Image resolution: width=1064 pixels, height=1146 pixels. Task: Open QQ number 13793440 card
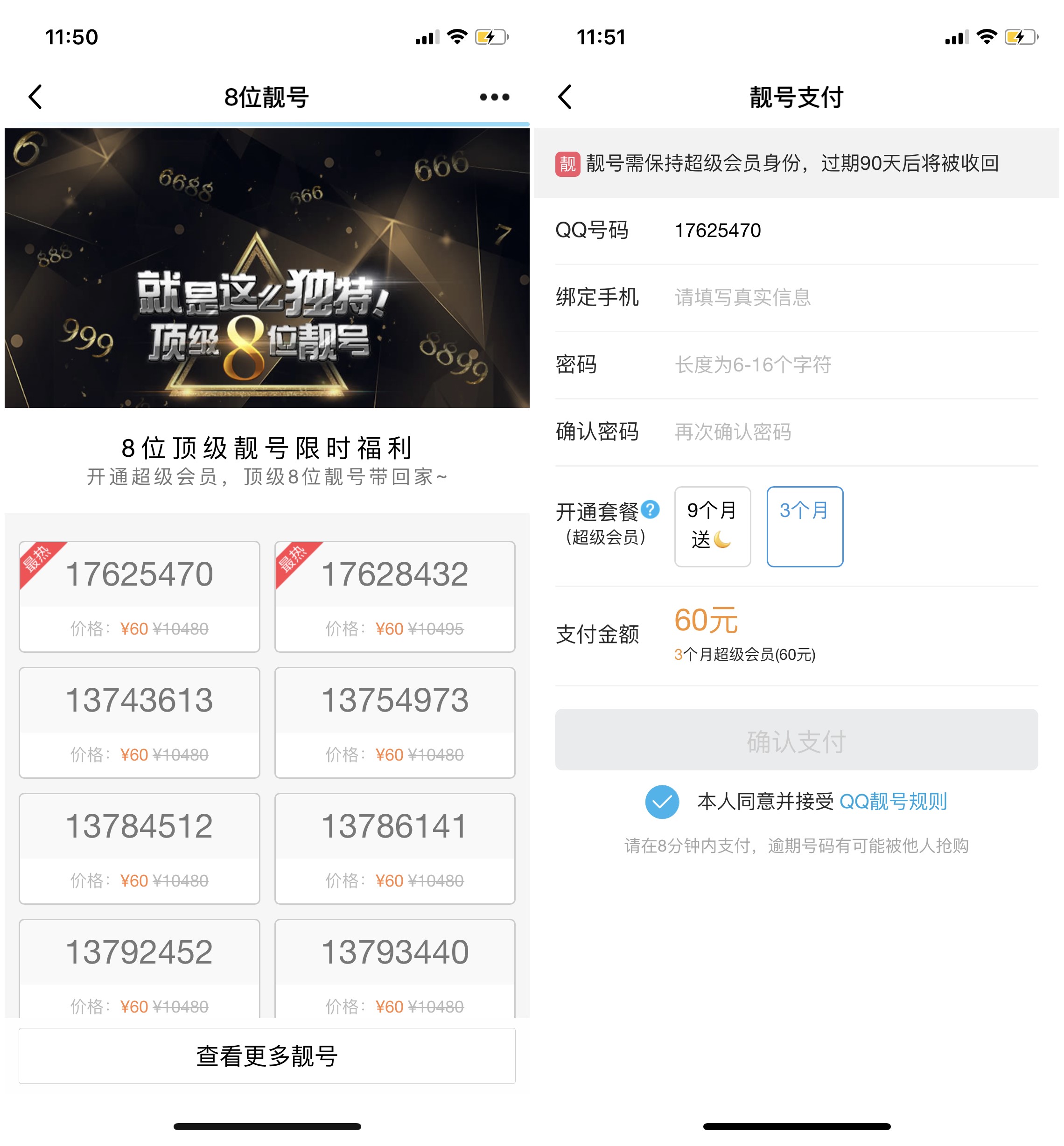tap(394, 967)
